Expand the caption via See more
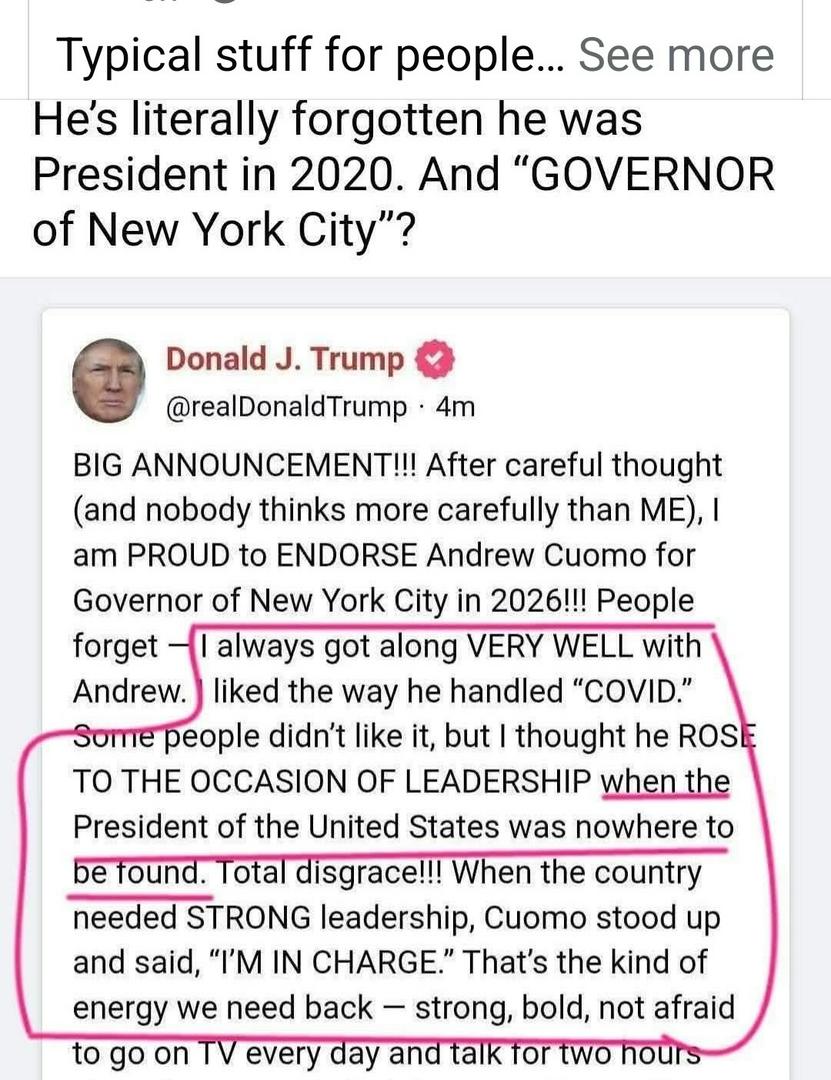Screen dimensions: 831x1080 (x=676, y=55)
